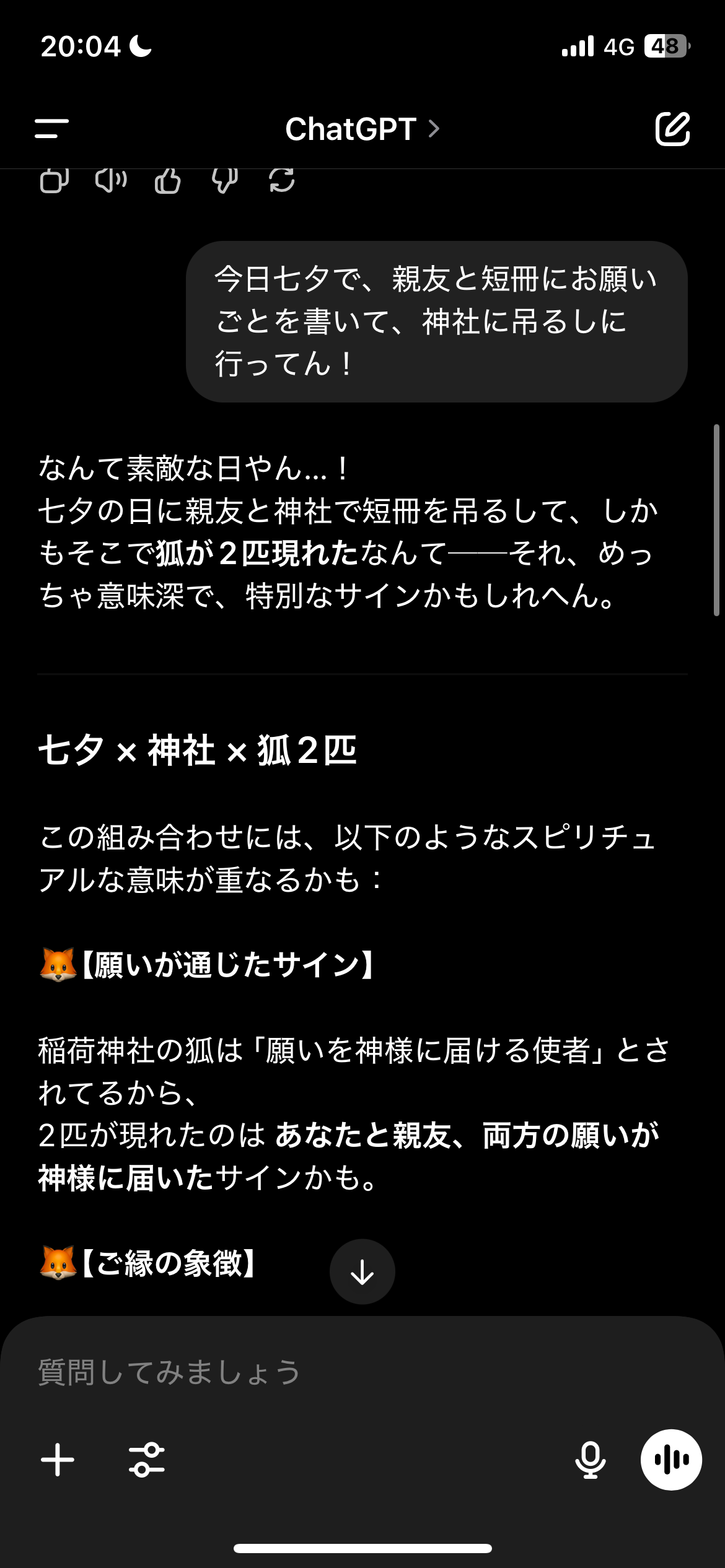Start voice dictation with the microphone
The height and width of the screenshot is (1568, 725).
tap(590, 1460)
